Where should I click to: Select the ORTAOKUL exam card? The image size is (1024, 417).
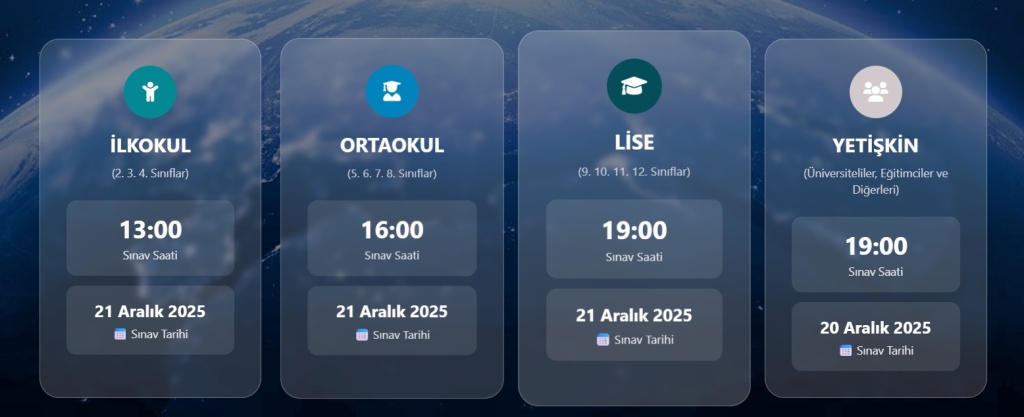[391, 145]
